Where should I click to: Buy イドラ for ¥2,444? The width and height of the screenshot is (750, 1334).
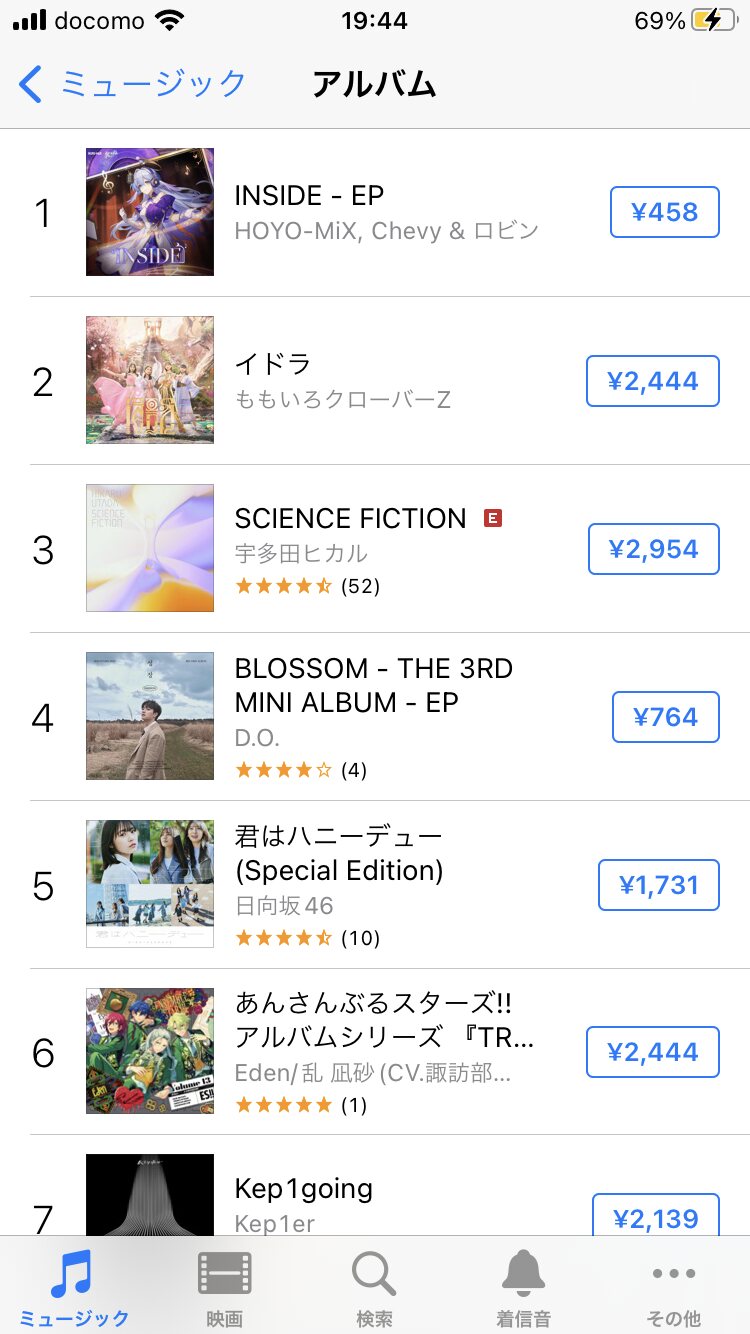pyautogui.click(x=652, y=381)
